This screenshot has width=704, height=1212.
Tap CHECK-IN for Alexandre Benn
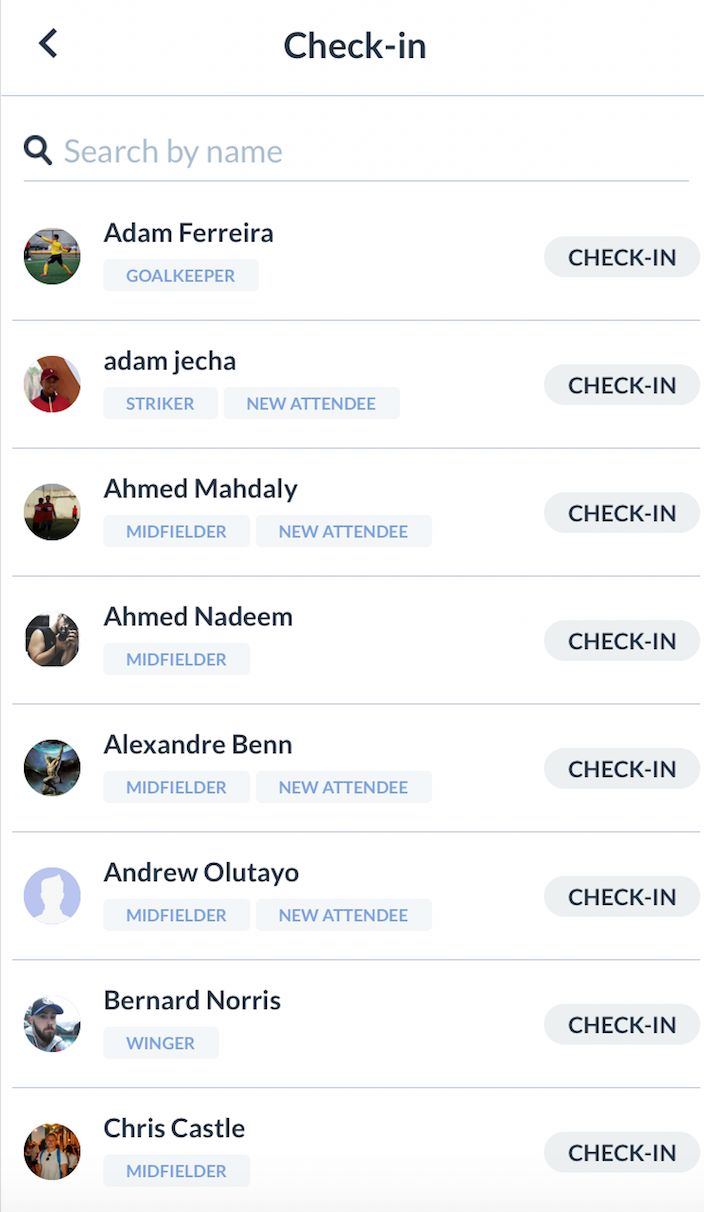(621, 770)
